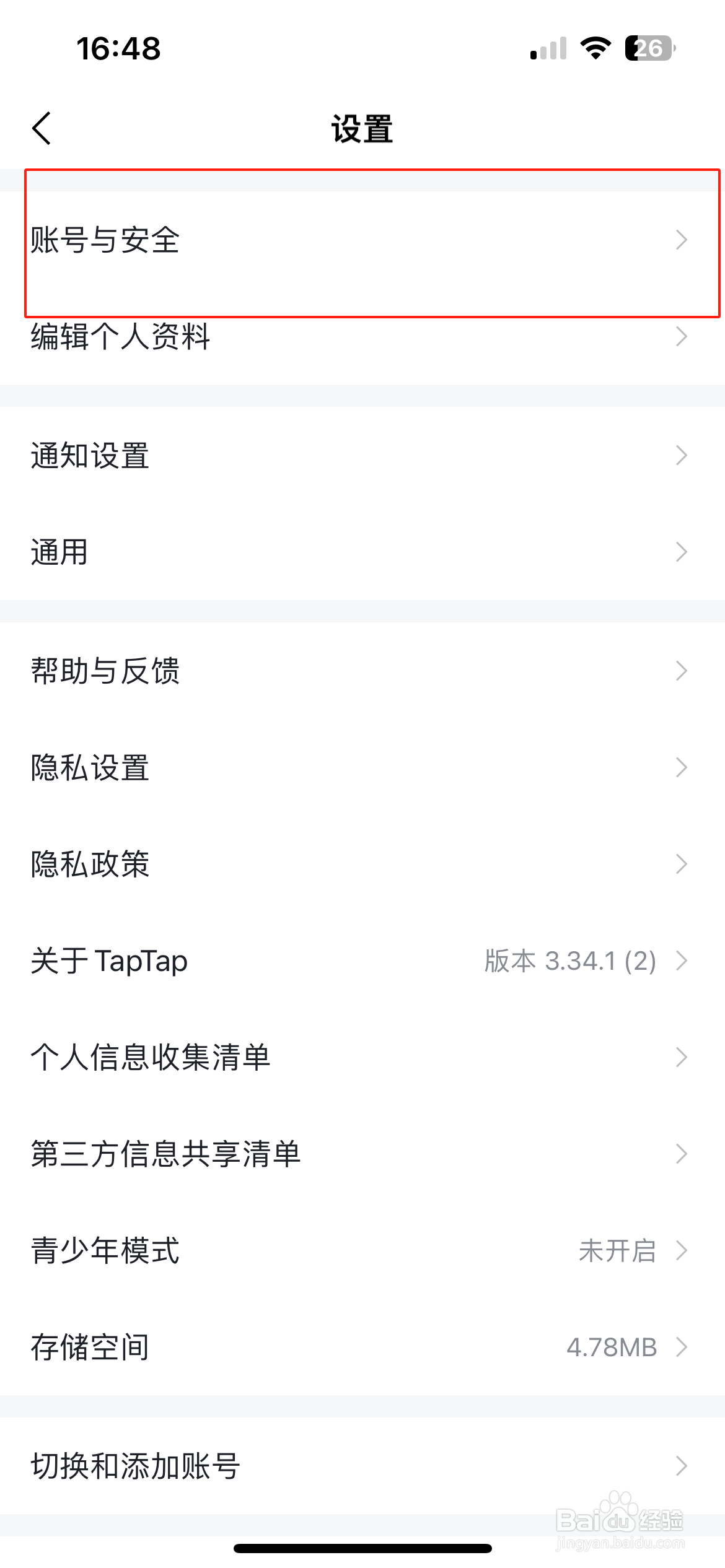Screen dimensions: 725x1568
Task: Tap the battery indicator showing 26
Action: (x=648, y=49)
